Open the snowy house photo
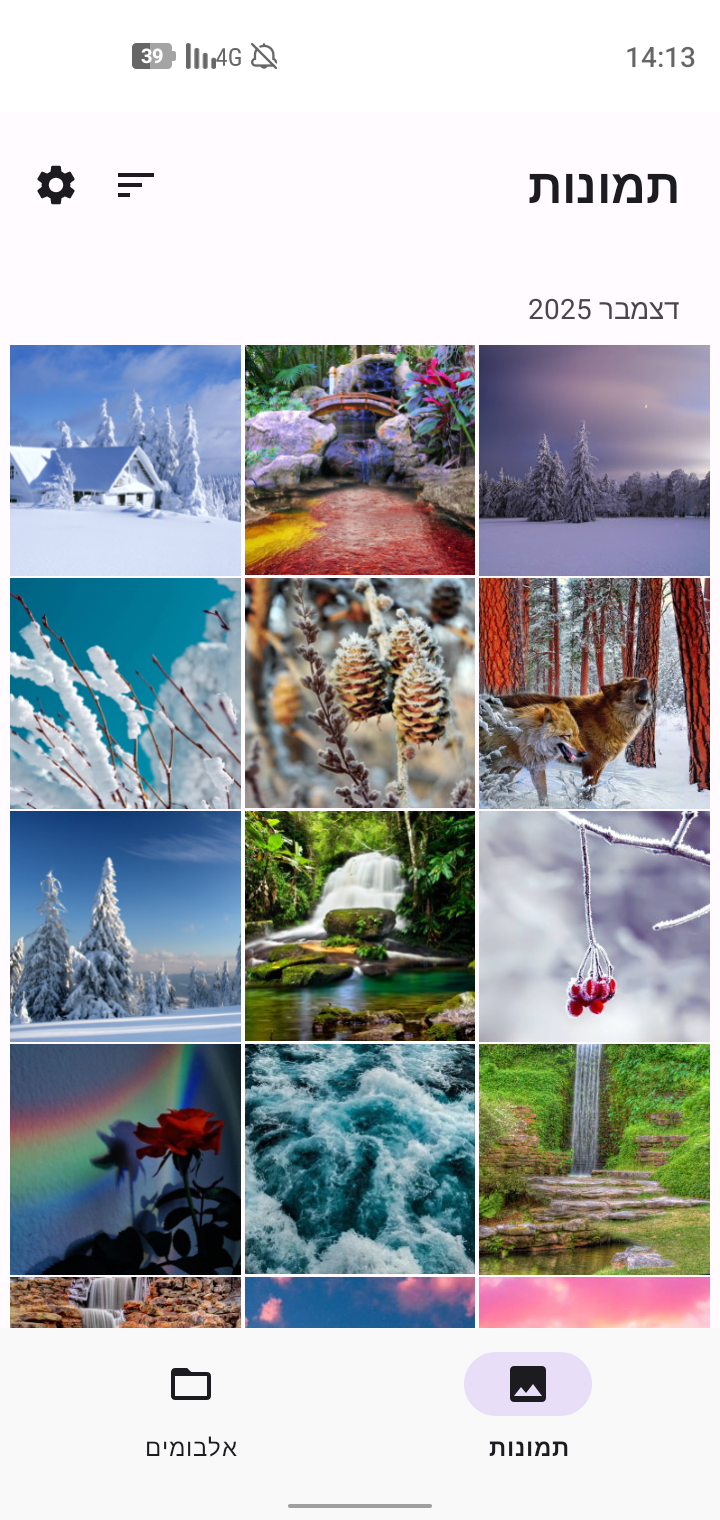 (x=125, y=460)
